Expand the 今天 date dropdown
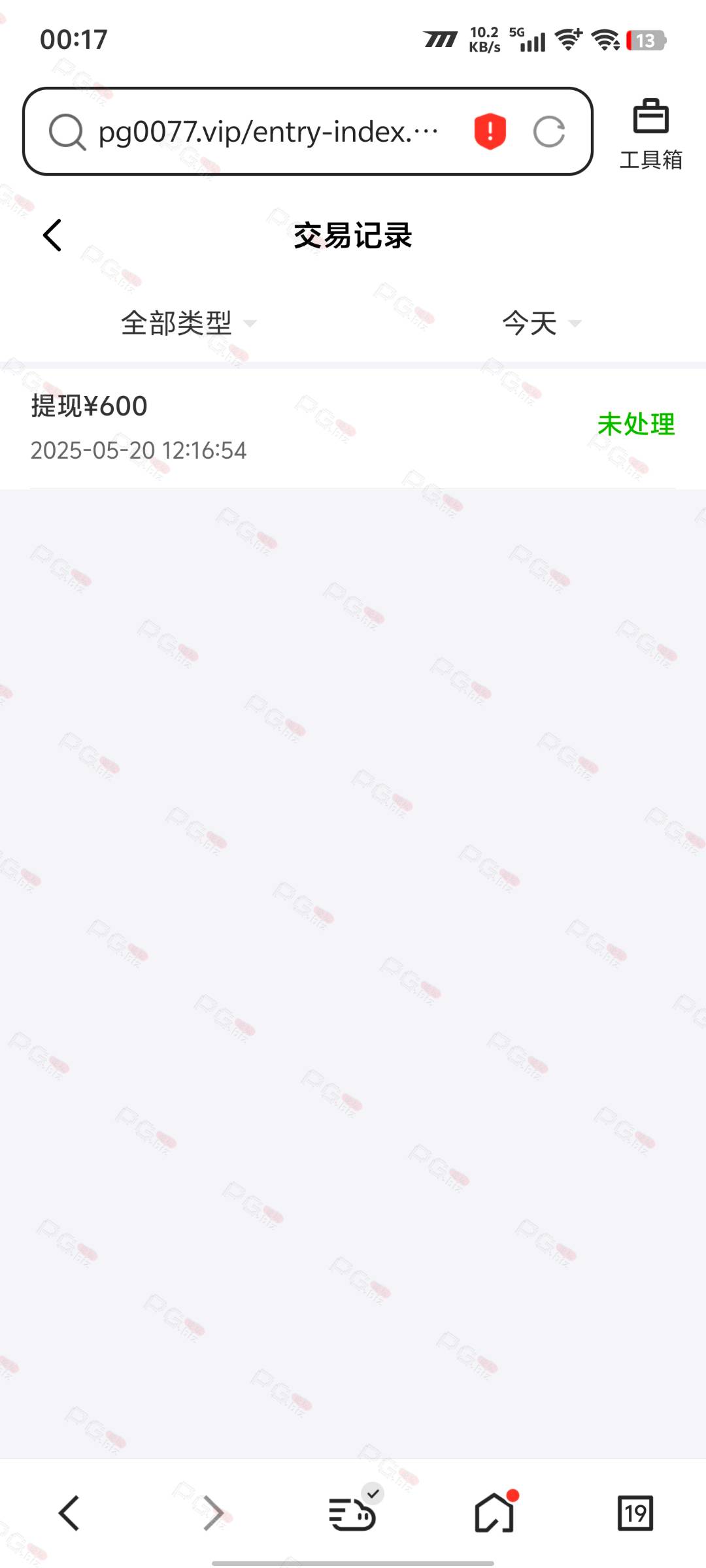Viewport: 706px width, 1568px height. click(542, 323)
